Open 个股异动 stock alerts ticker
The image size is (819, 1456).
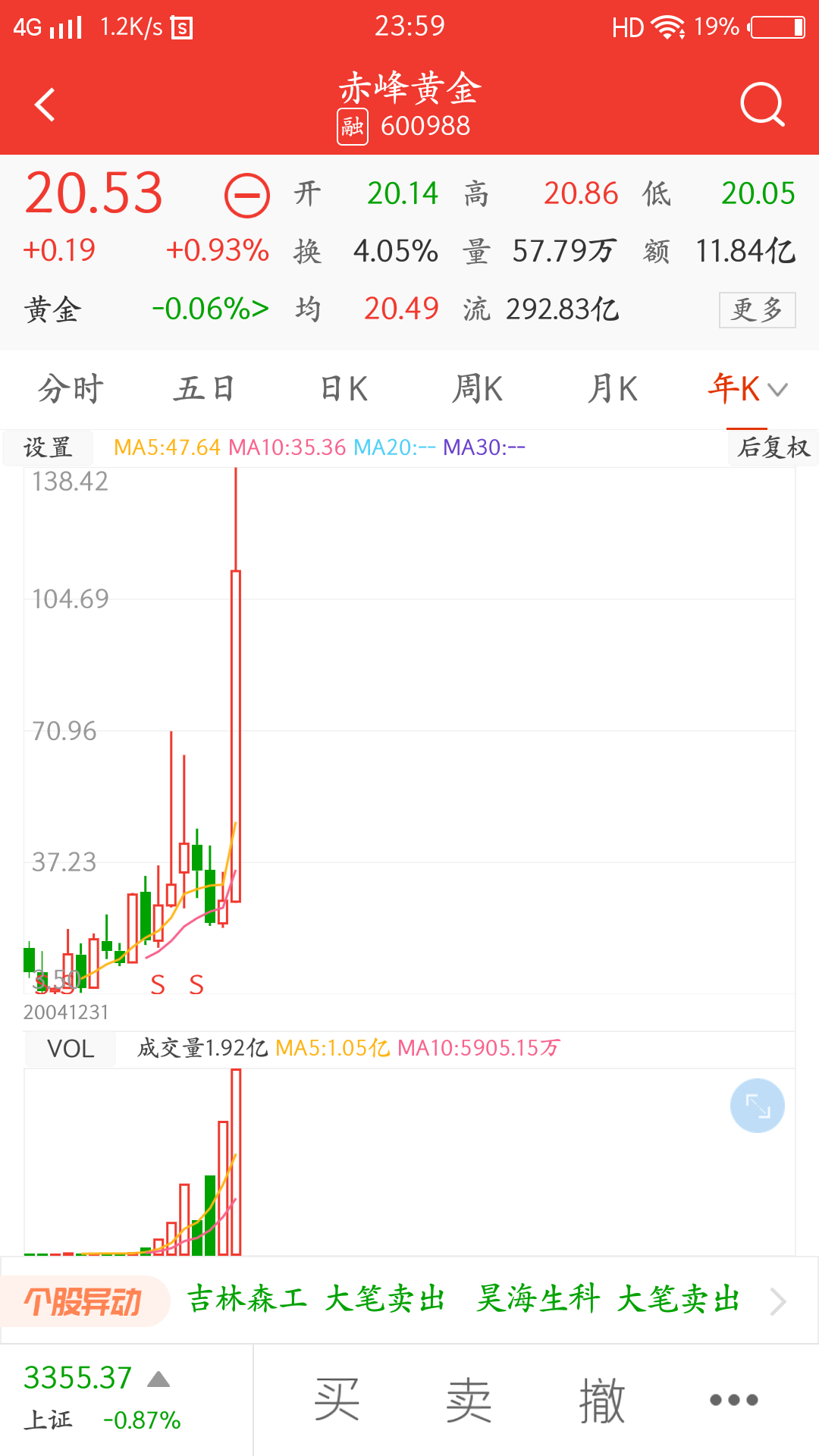[x=83, y=1301]
